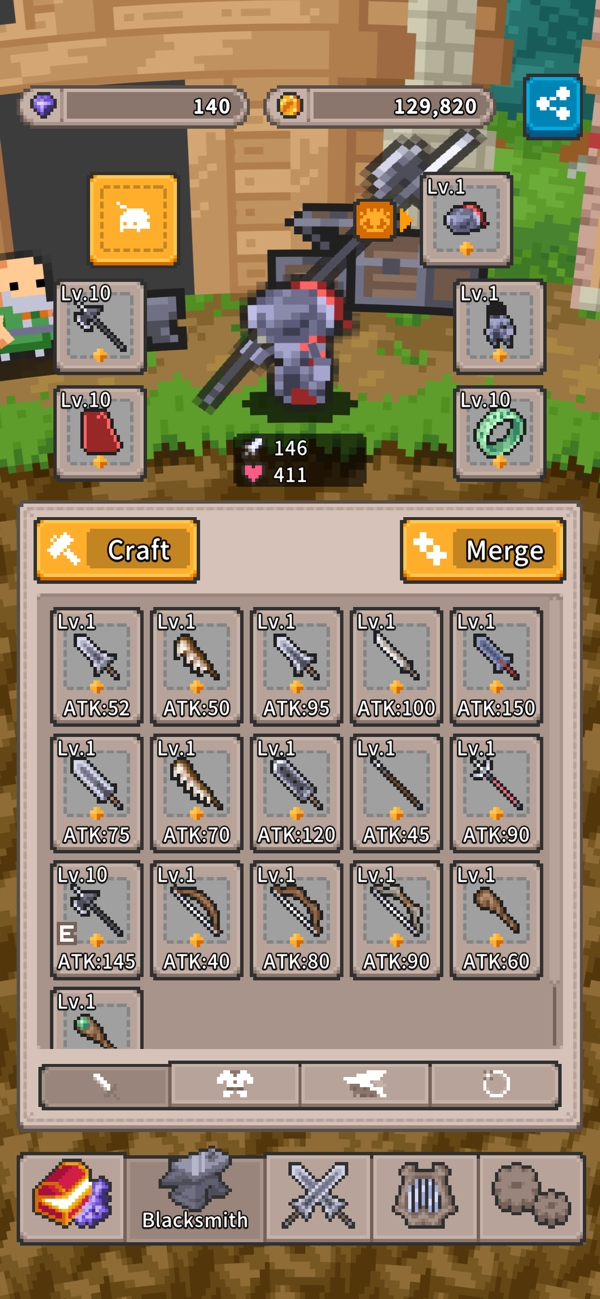Open the Craft button

pyautogui.click(x=117, y=550)
